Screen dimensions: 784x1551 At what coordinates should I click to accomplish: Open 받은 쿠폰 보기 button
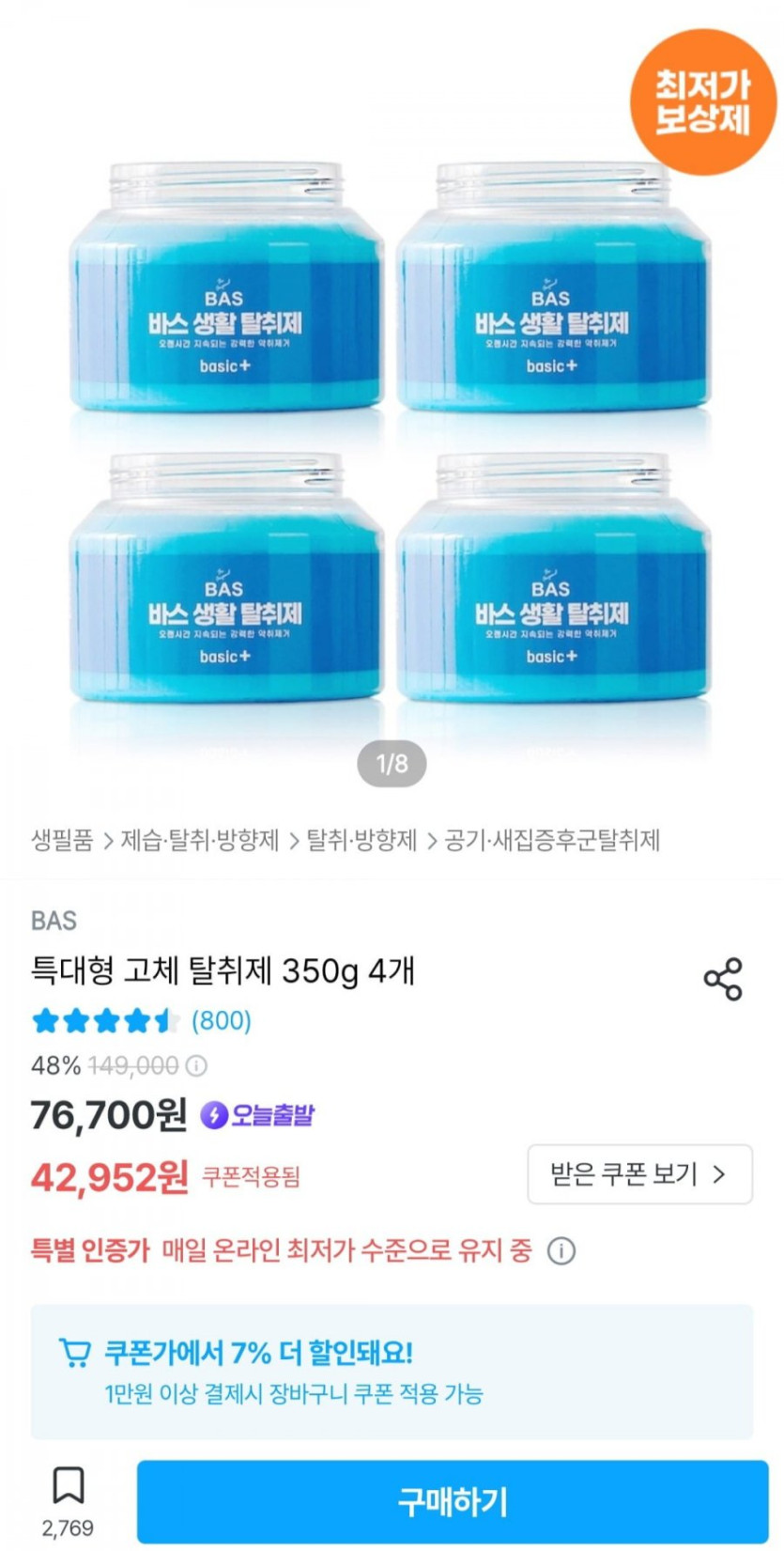[639, 1174]
